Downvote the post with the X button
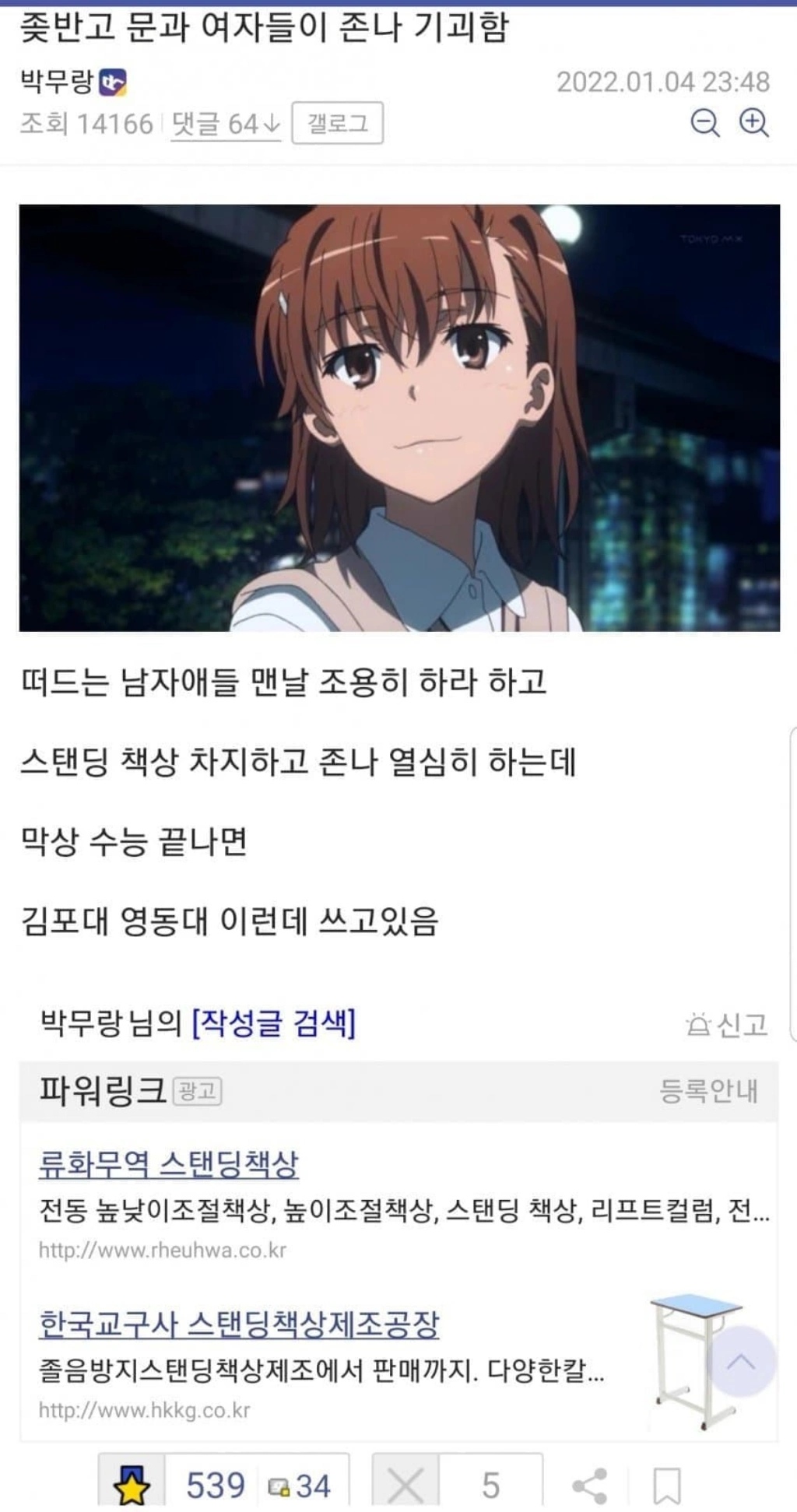 coord(406,1485)
